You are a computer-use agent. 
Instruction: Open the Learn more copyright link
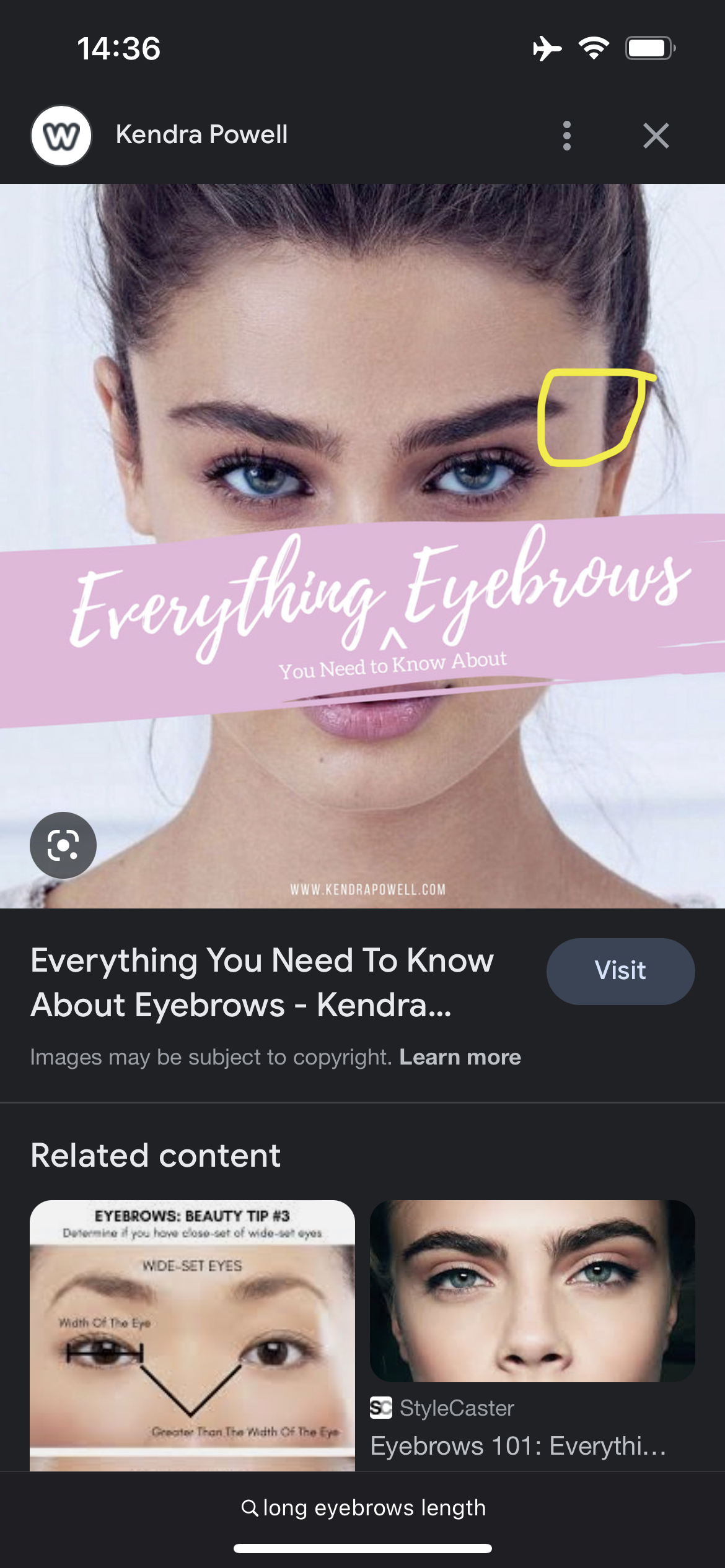point(460,1056)
